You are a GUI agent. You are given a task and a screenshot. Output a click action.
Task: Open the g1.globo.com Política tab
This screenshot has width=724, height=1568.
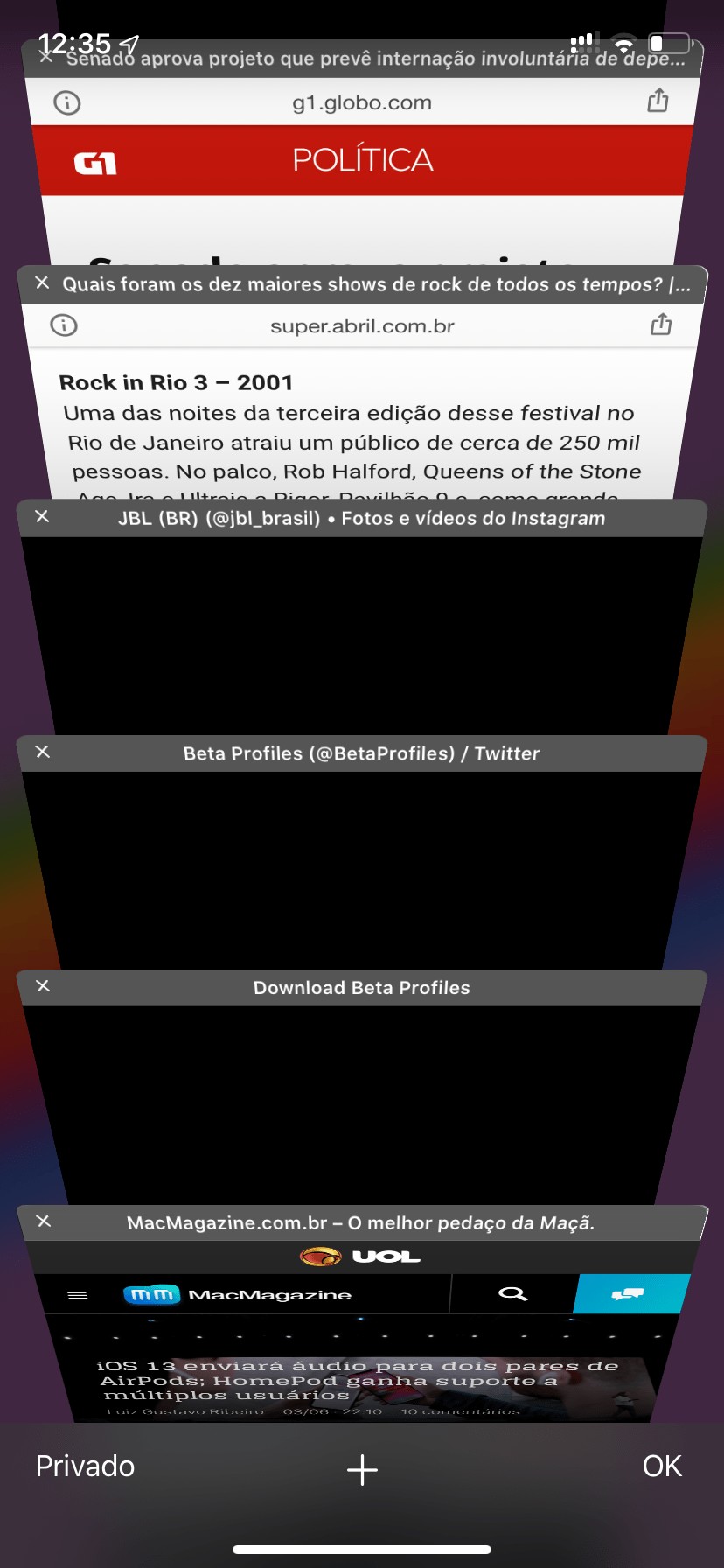pos(362,175)
